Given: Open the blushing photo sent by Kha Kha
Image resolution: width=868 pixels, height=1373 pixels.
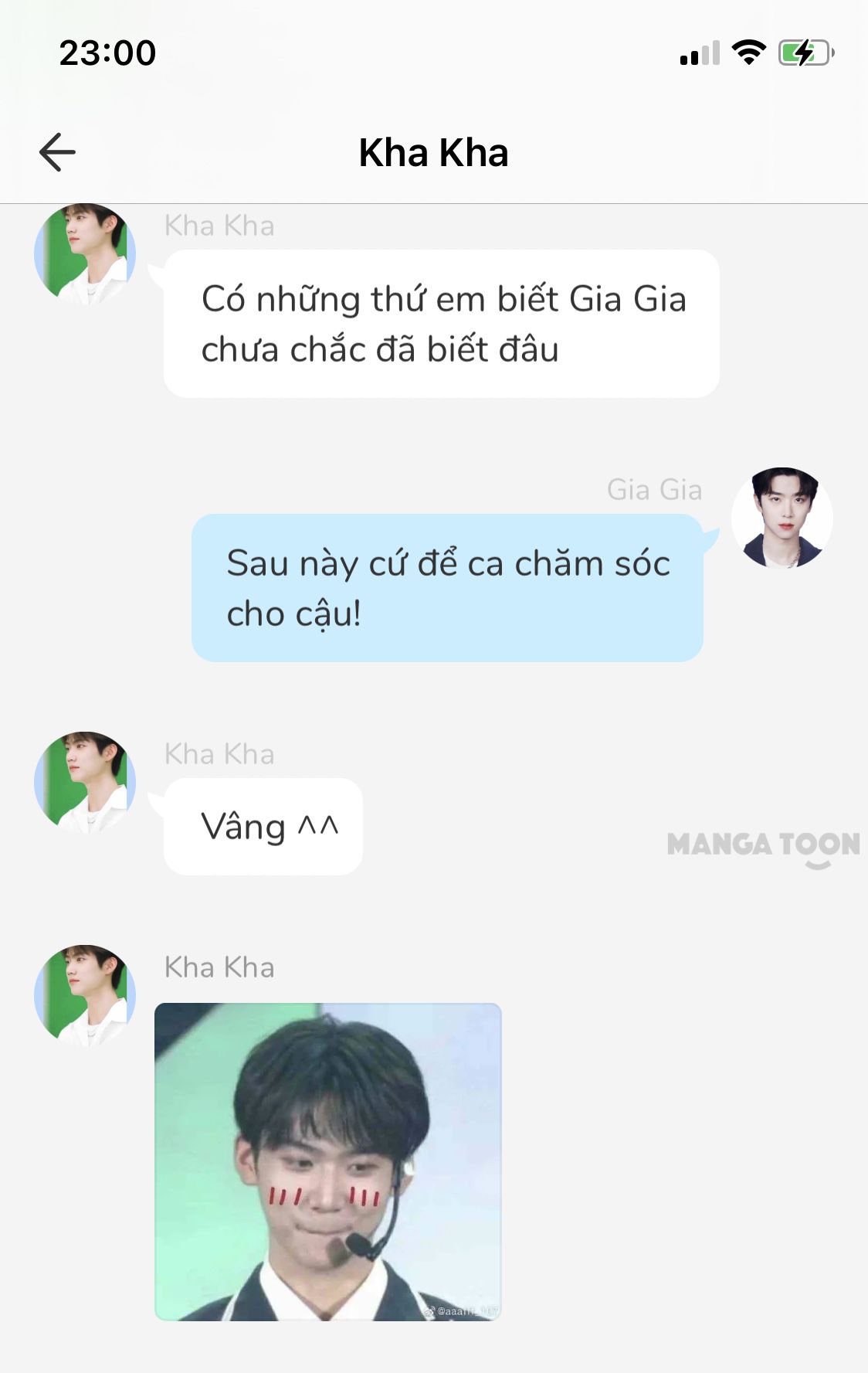Looking at the screenshot, I should (328, 1161).
